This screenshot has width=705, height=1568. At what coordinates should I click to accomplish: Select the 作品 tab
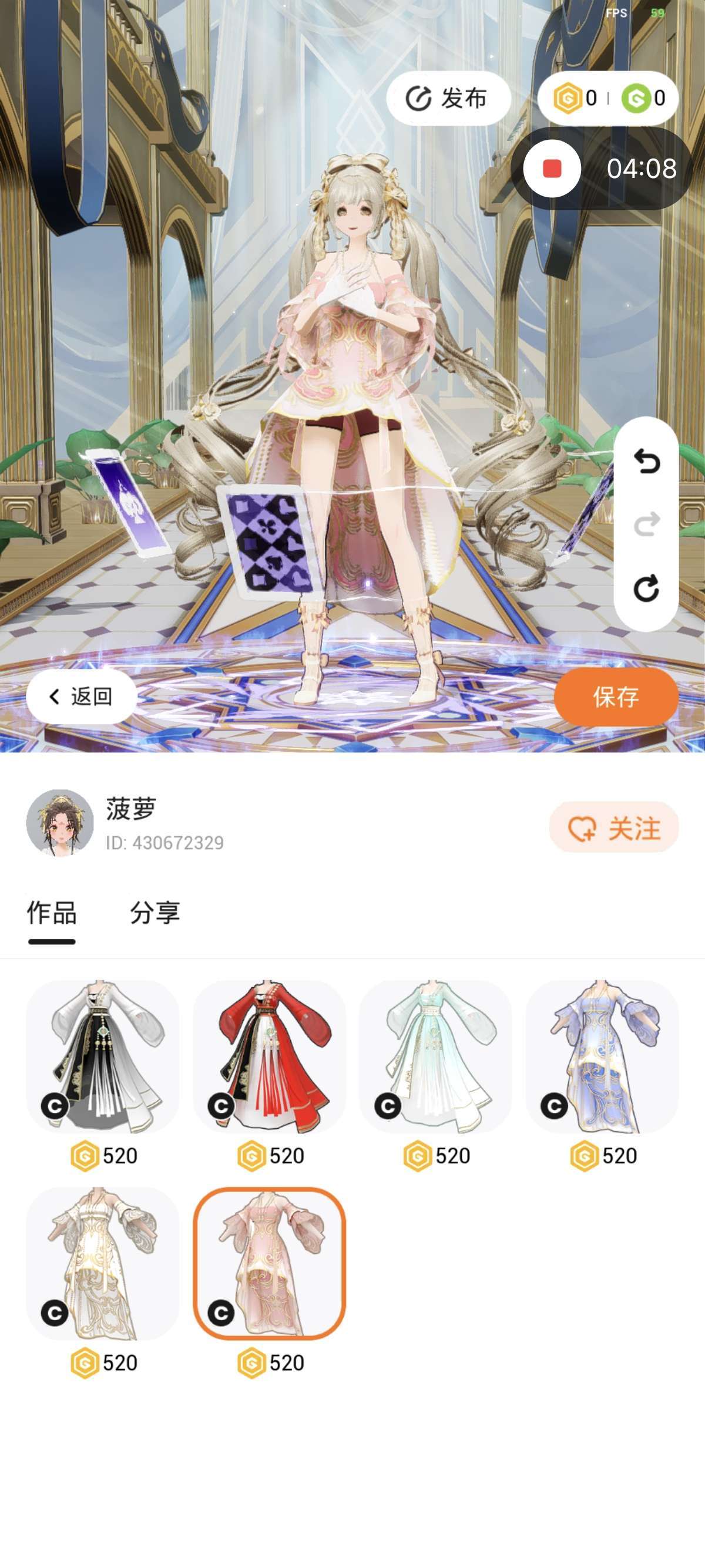(x=52, y=913)
